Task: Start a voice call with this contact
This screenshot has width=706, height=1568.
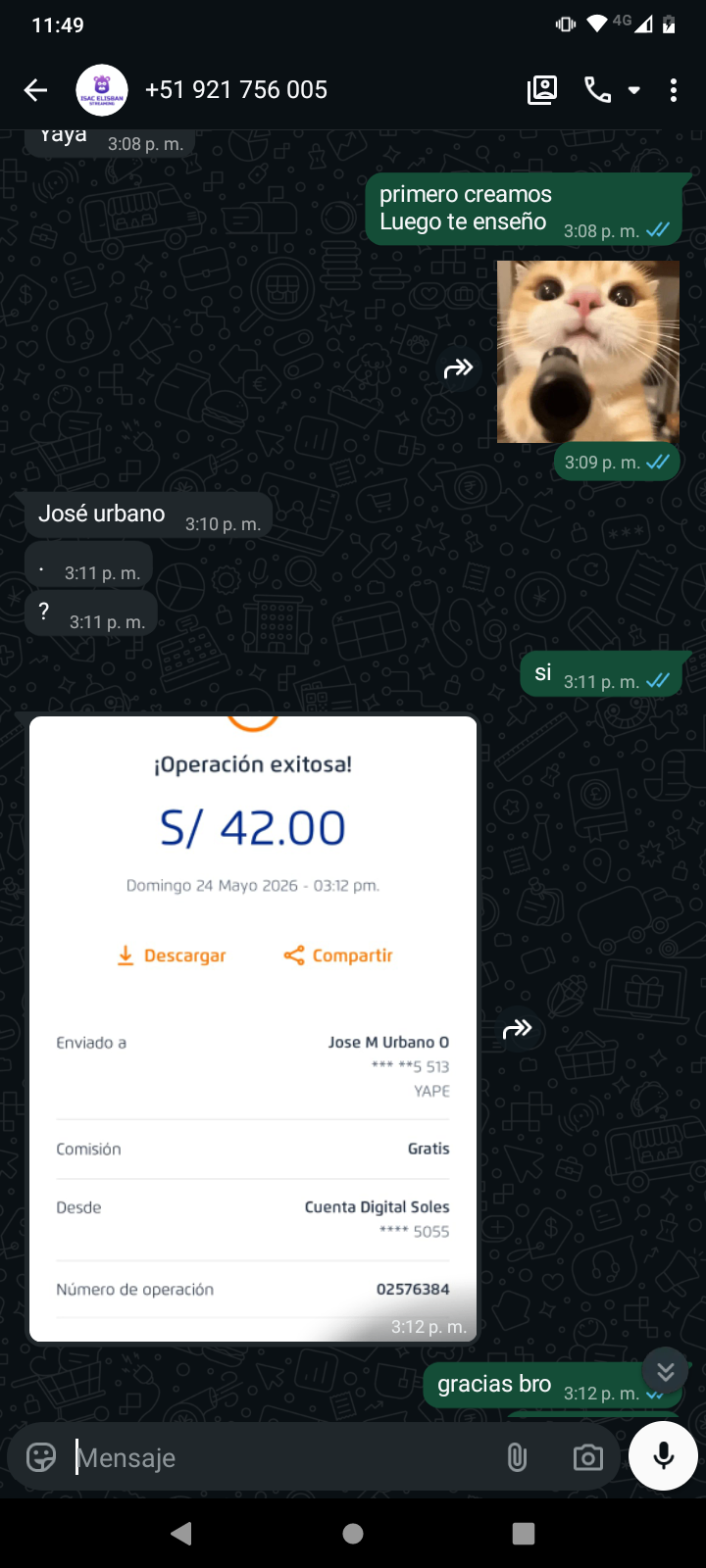Action: [597, 90]
